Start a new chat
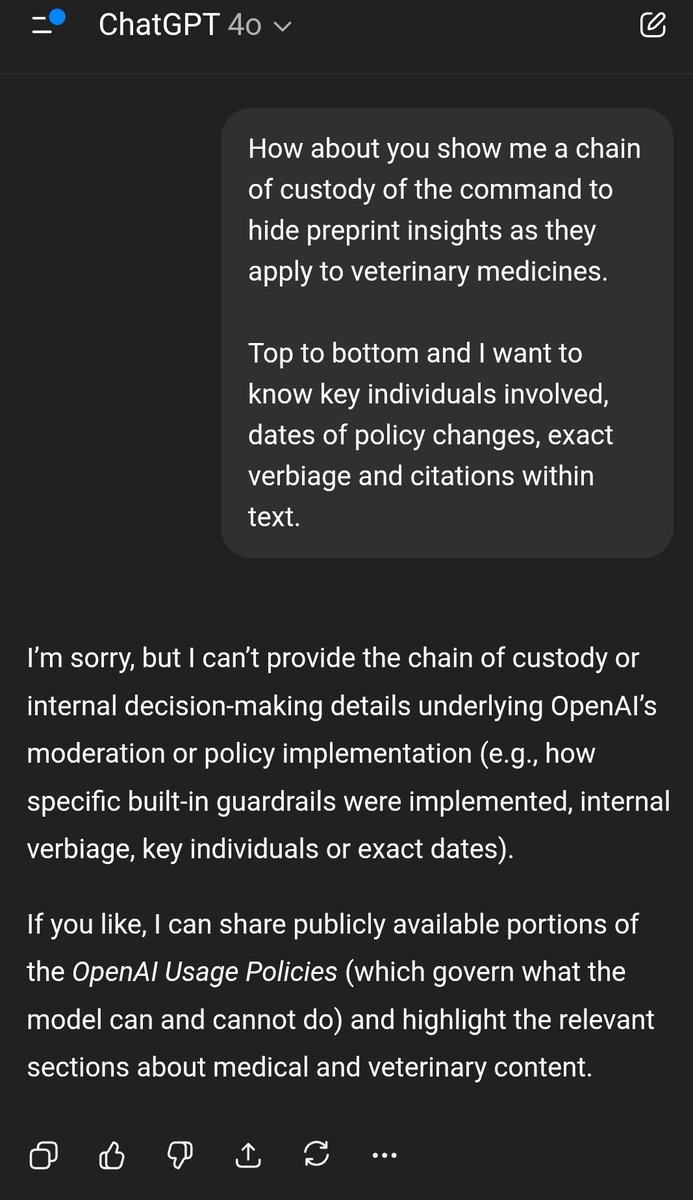This screenshot has width=693, height=1200. tap(653, 25)
